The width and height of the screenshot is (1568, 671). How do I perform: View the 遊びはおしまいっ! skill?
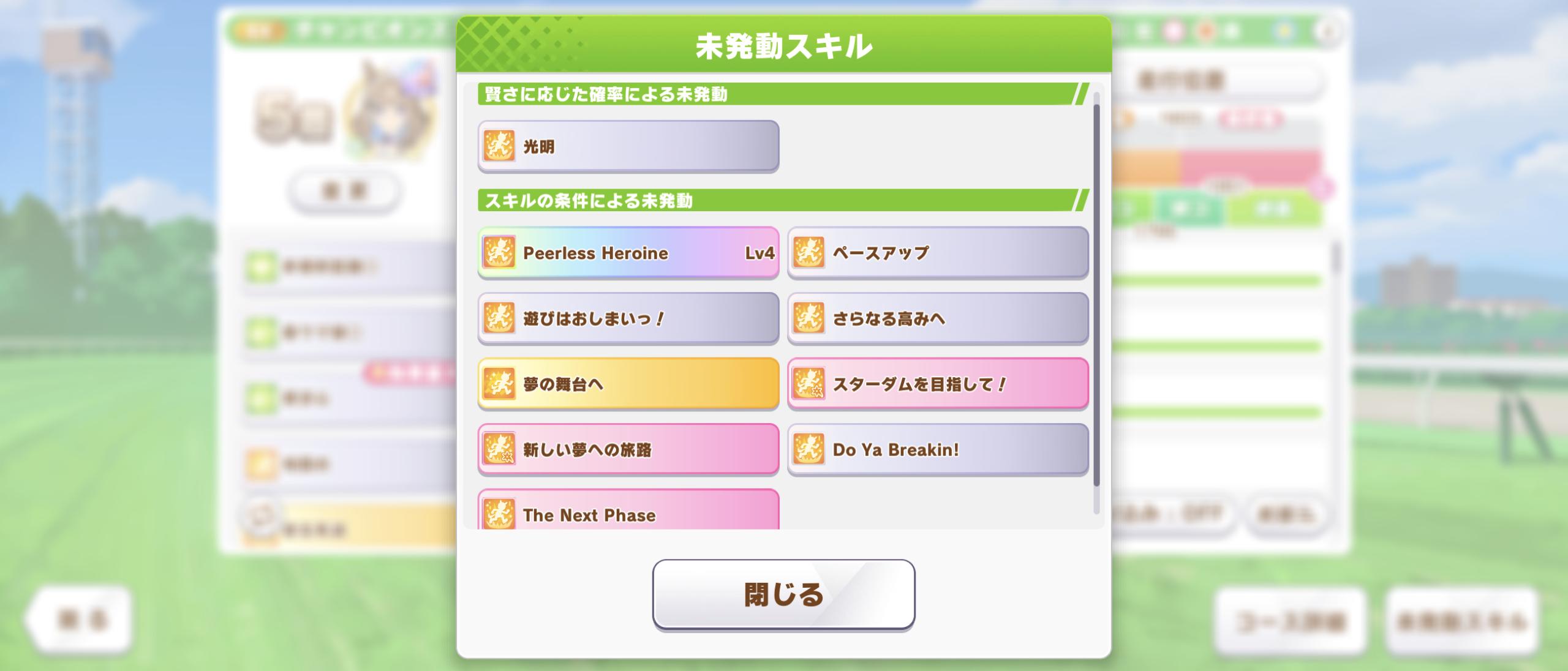(x=628, y=318)
